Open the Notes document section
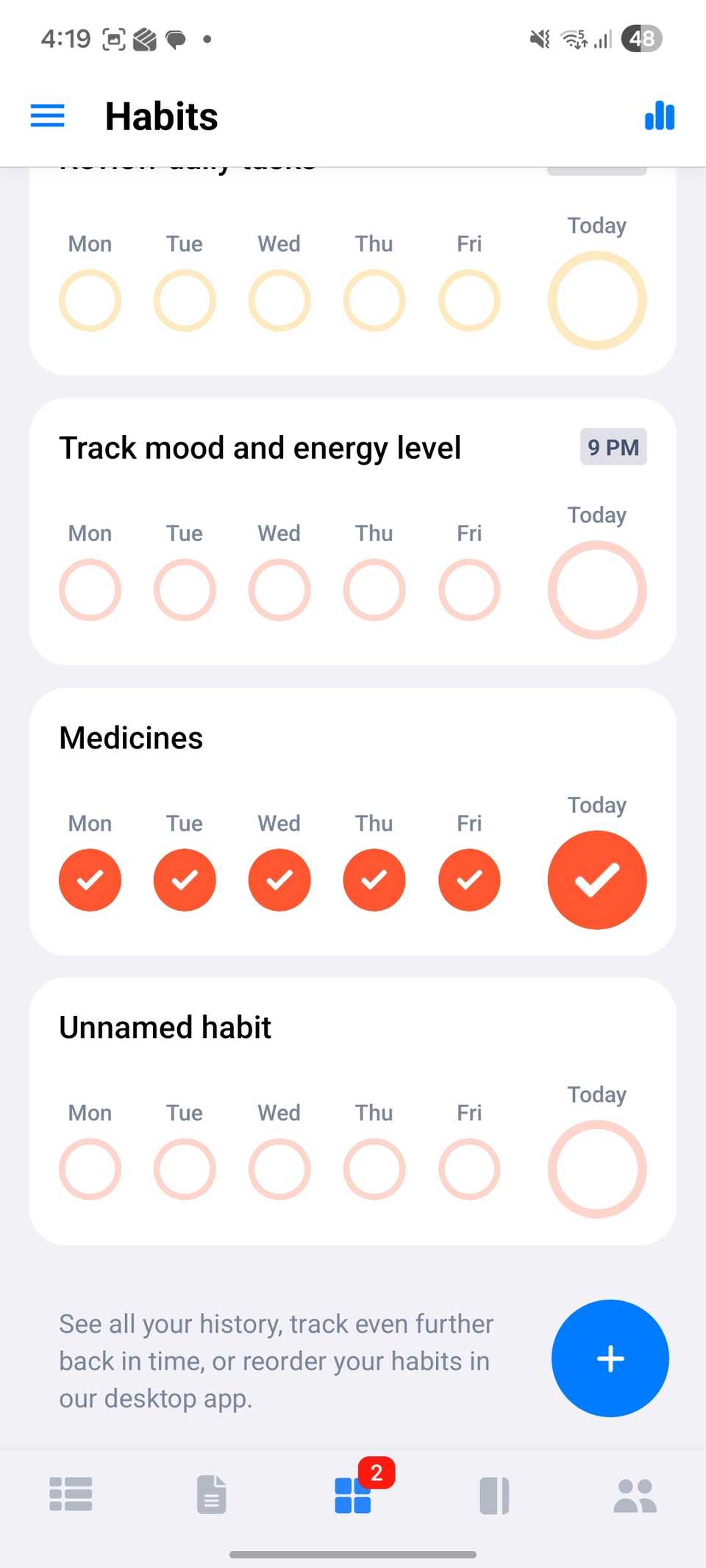The height and width of the screenshot is (1568, 706). 211,1494
